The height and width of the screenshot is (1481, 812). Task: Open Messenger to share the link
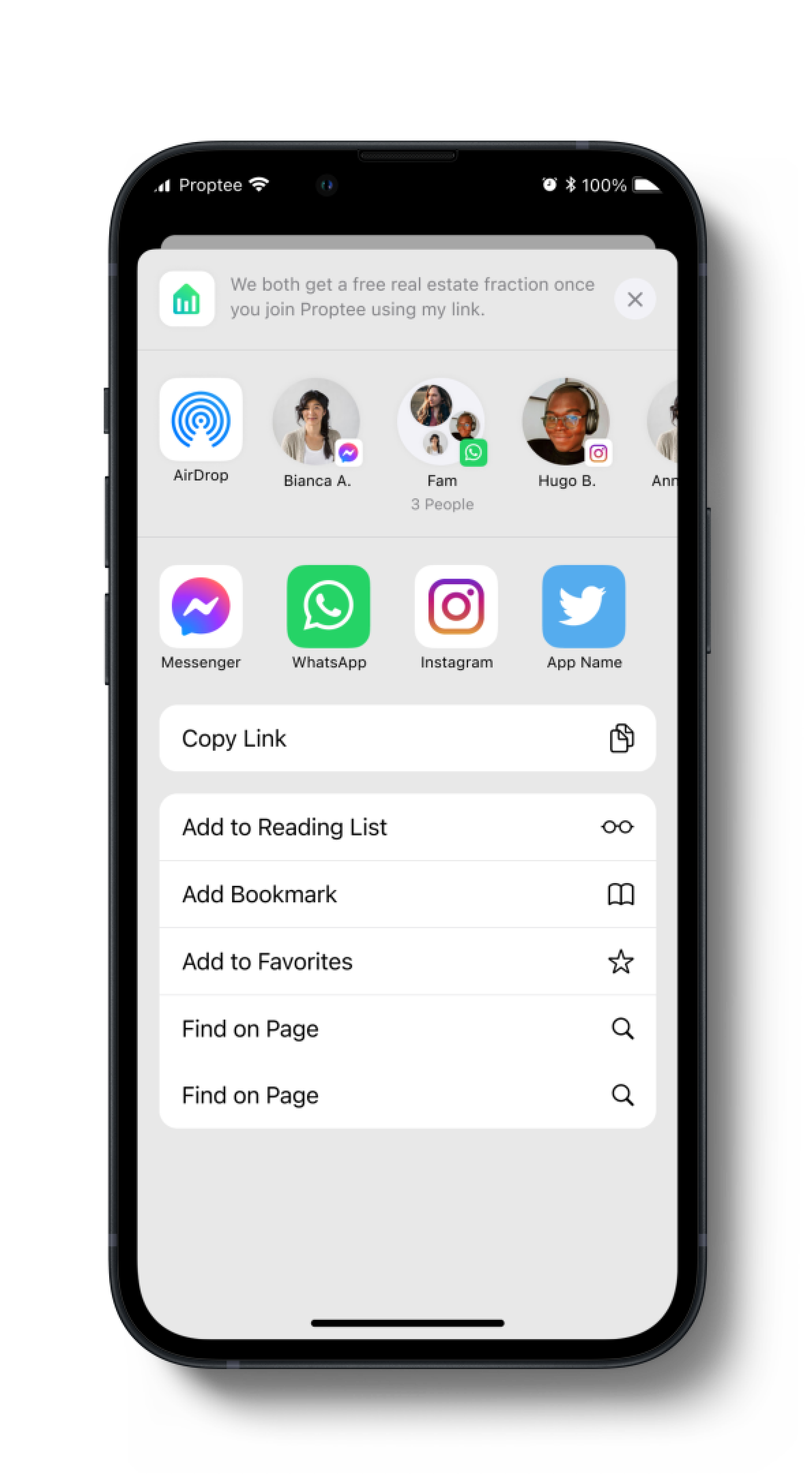[x=201, y=606]
